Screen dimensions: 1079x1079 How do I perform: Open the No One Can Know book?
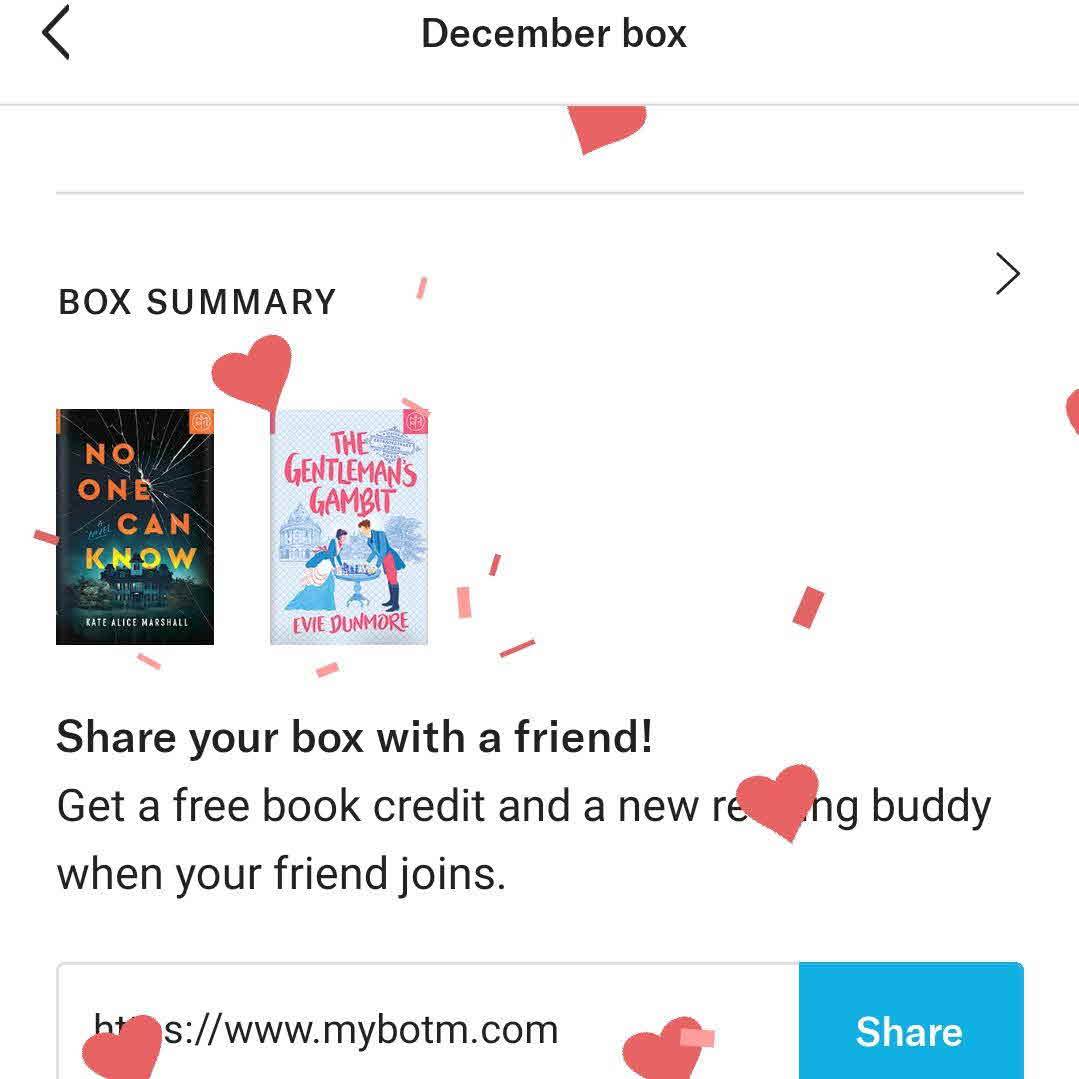pyautogui.click(x=135, y=526)
